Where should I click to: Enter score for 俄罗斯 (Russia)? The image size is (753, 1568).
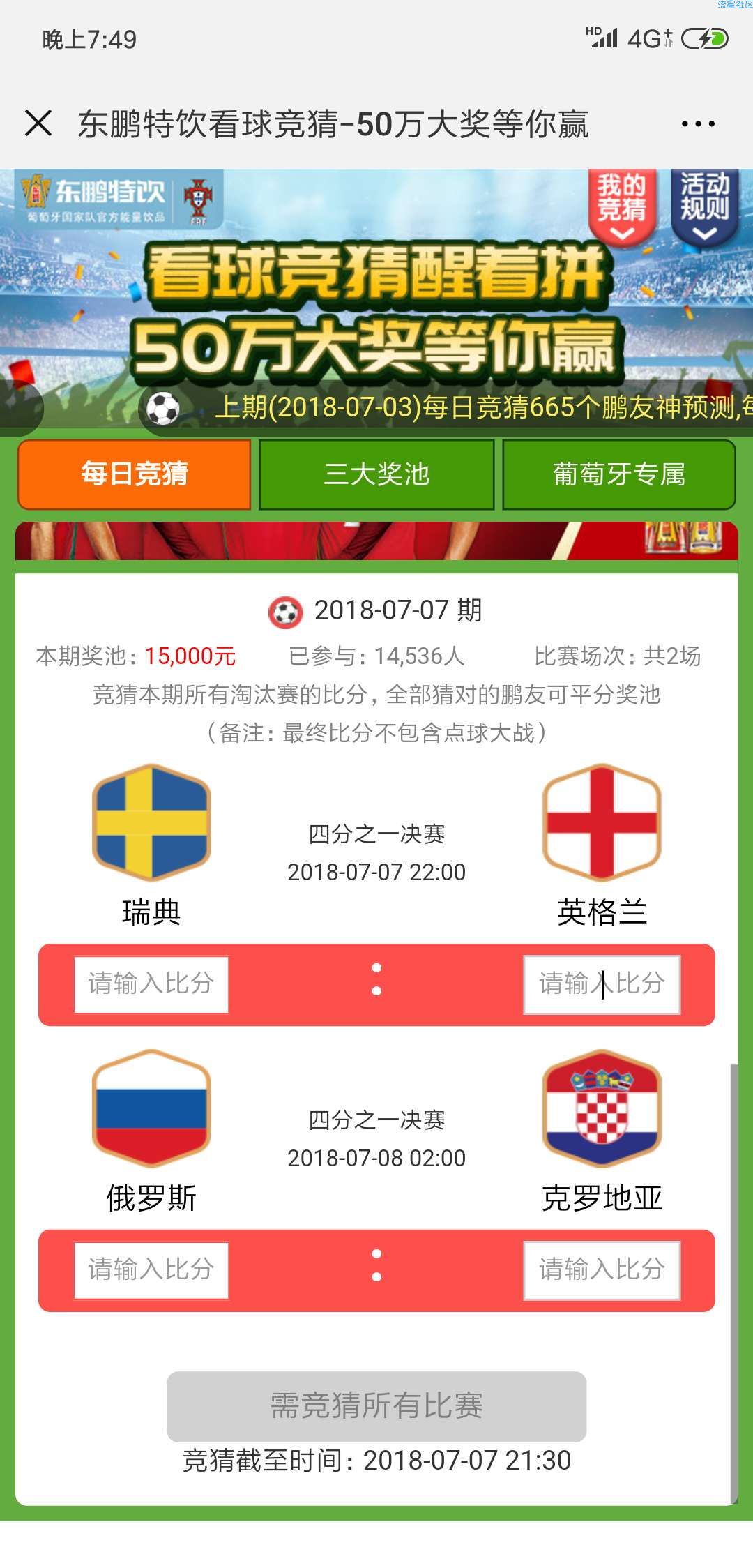[151, 1270]
